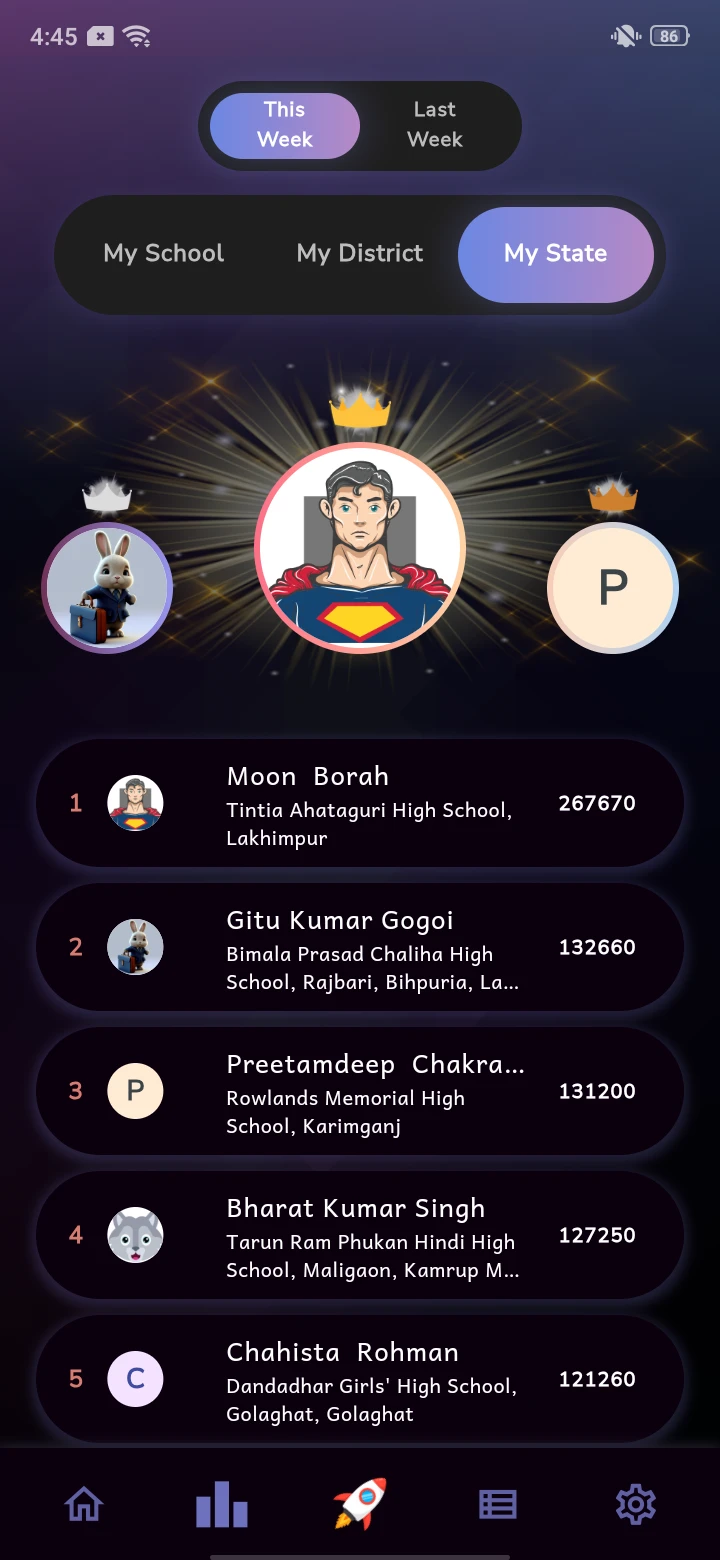Open Chahista Rohman's leaderboard entry

[360, 1380]
